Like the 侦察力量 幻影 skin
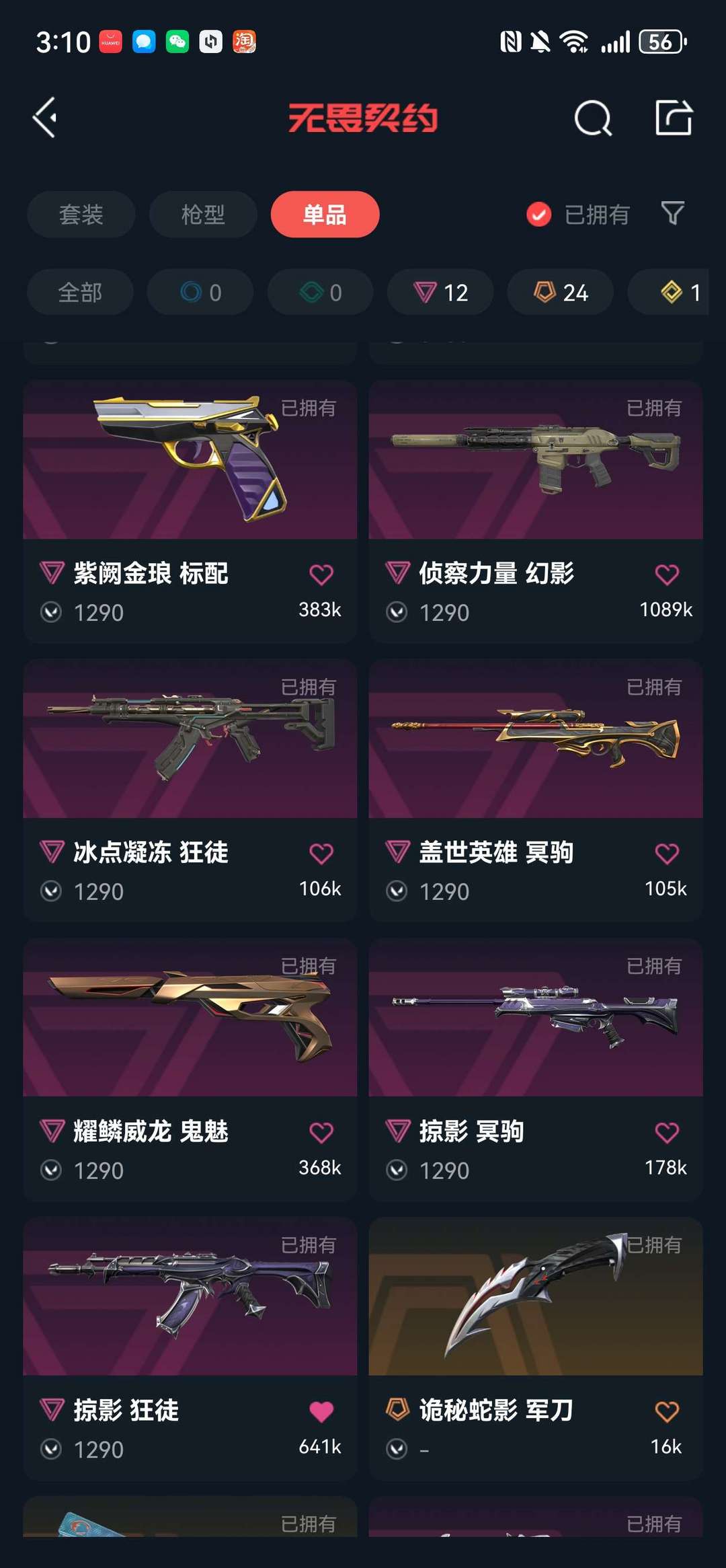 tap(667, 574)
